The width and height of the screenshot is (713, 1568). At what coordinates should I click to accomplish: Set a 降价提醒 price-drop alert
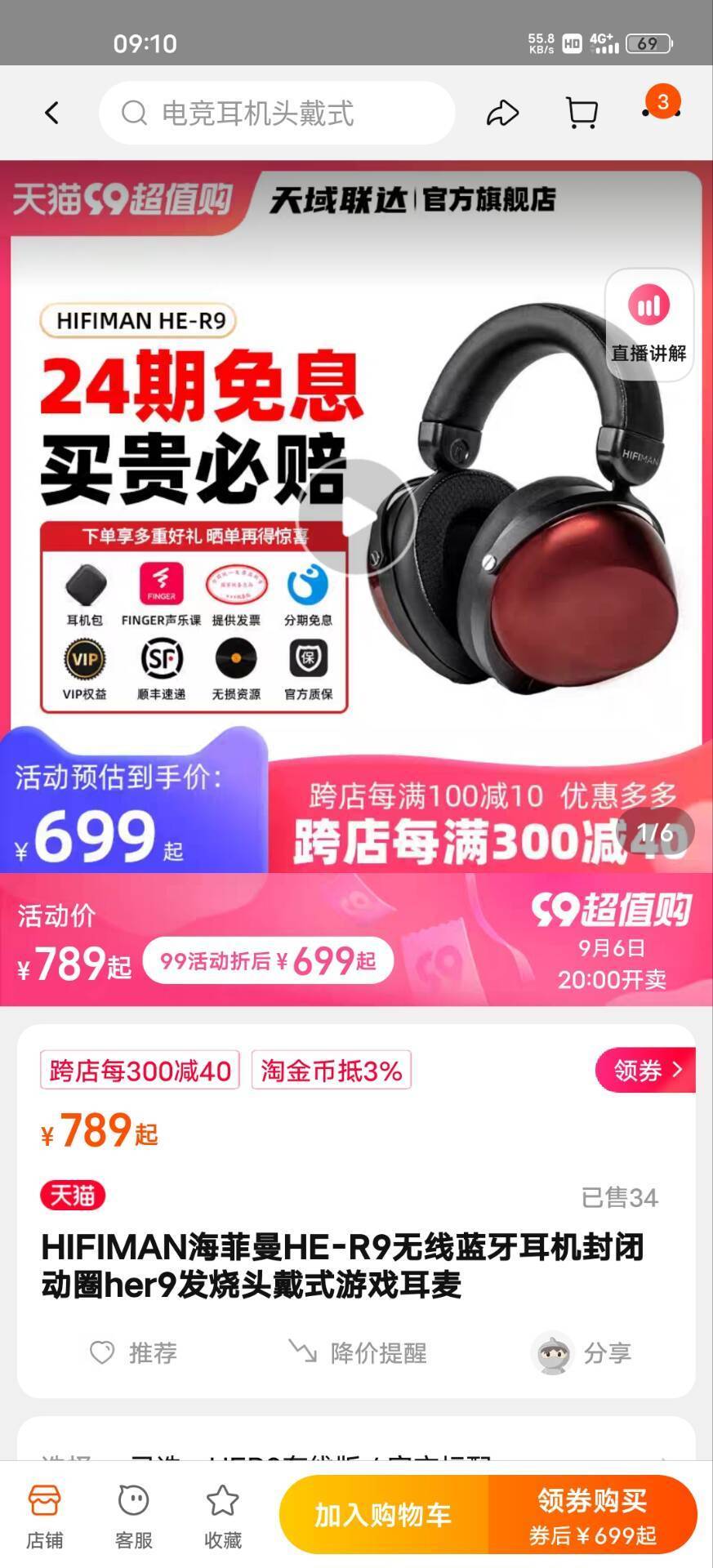358,1353
